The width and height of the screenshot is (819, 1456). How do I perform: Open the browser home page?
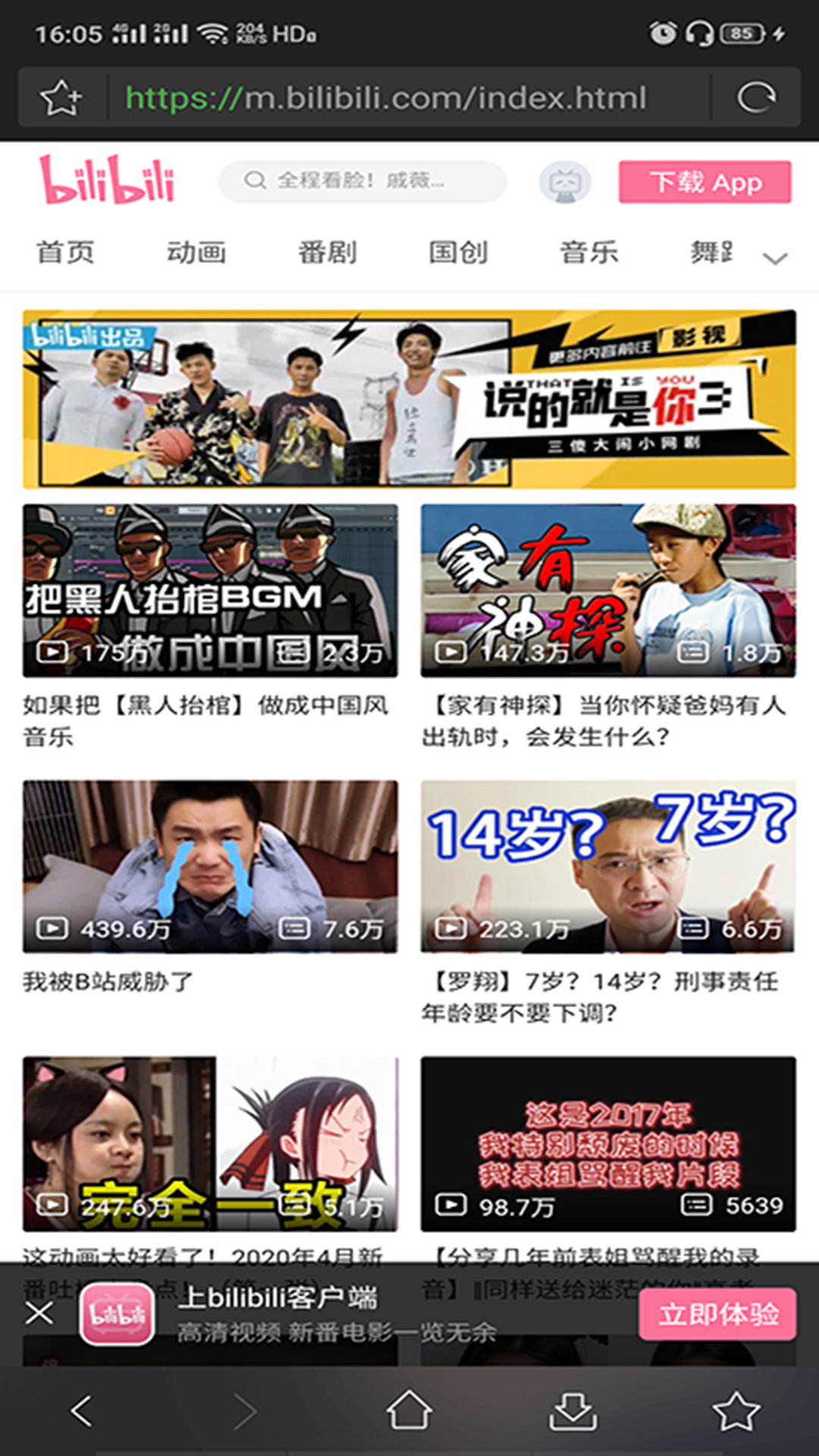(x=409, y=1411)
